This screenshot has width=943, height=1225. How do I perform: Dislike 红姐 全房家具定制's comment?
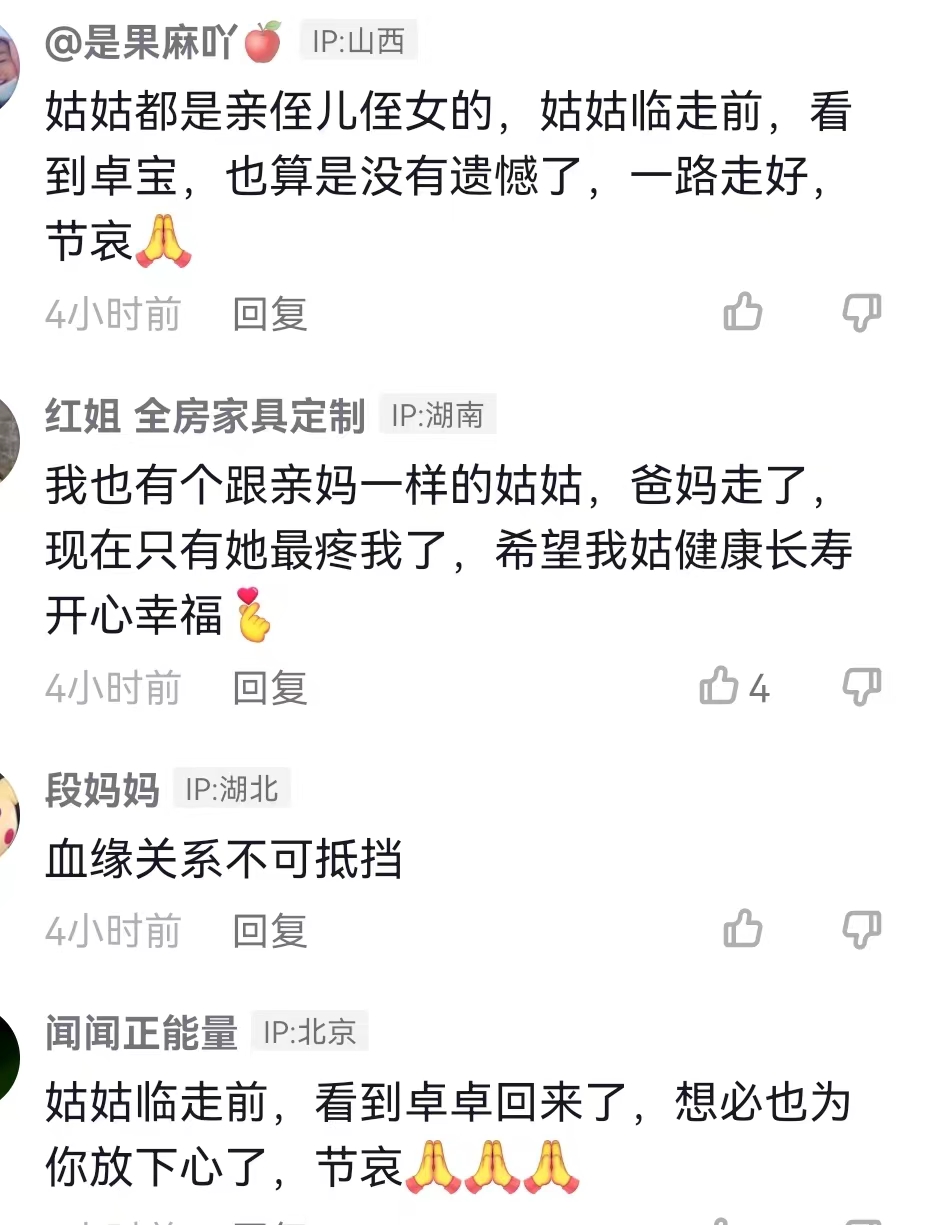[862, 687]
